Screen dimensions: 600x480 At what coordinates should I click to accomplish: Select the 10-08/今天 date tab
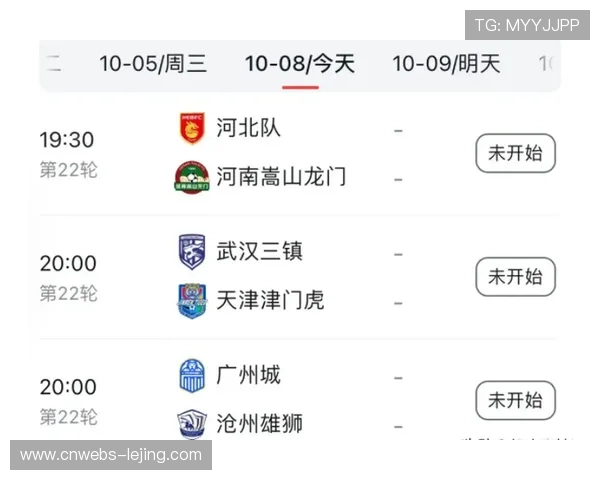pyautogui.click(x=300, y=64)
